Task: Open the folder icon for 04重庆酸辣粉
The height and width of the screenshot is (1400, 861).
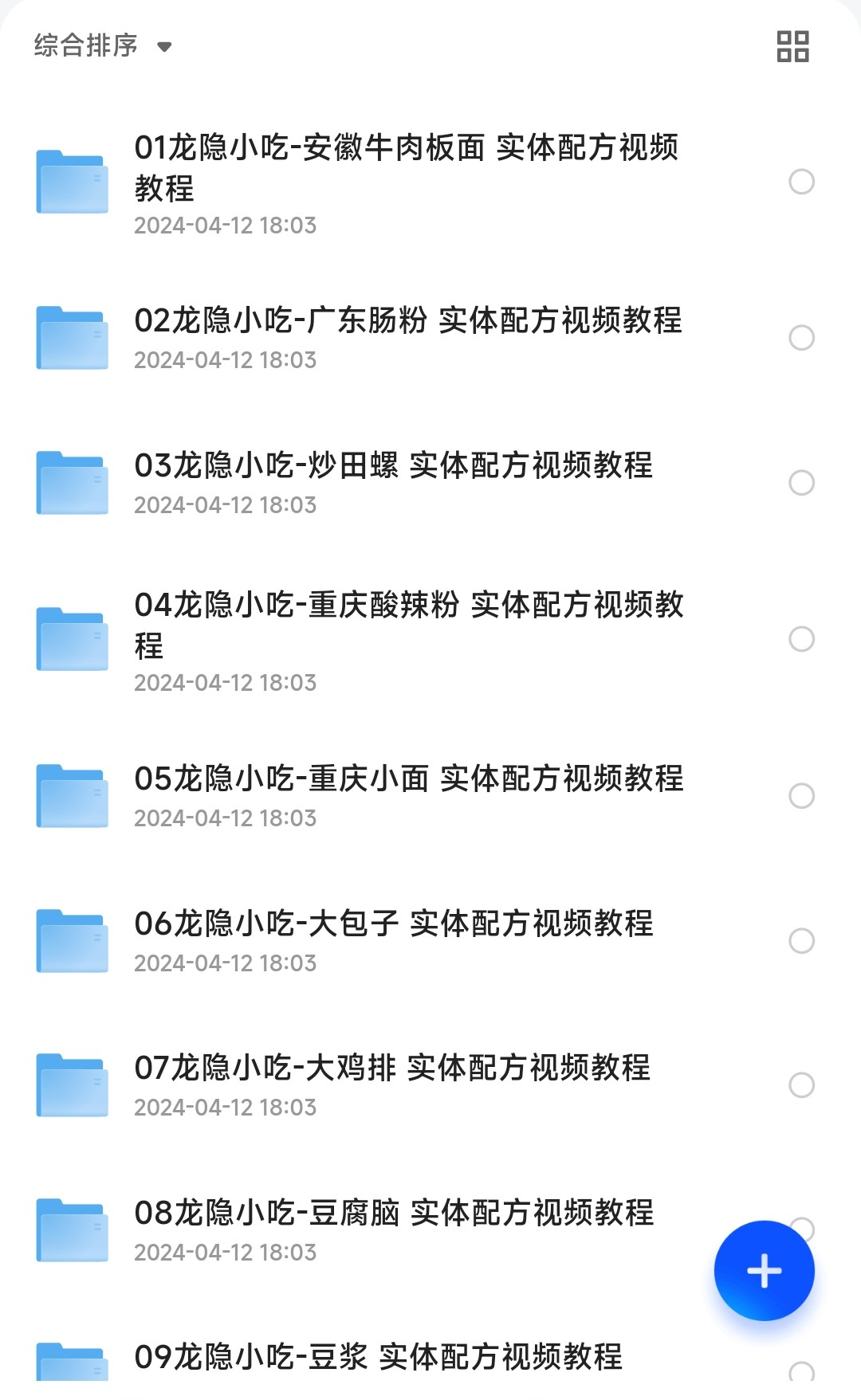Action: tap(72, 637)
